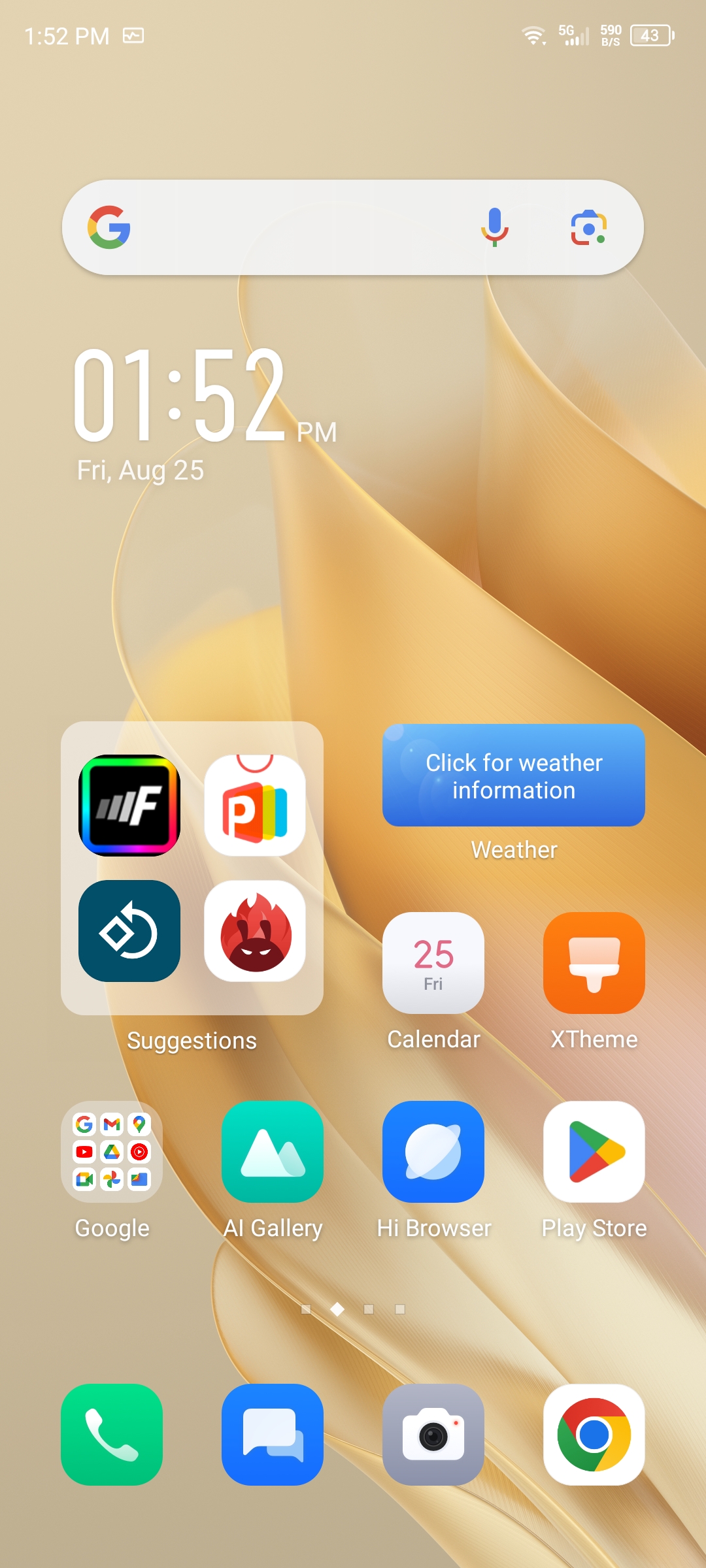The width and height of the screenshot is (706, 1568).
Task: Open the Phone dialer app
Action: point(112,1435)
